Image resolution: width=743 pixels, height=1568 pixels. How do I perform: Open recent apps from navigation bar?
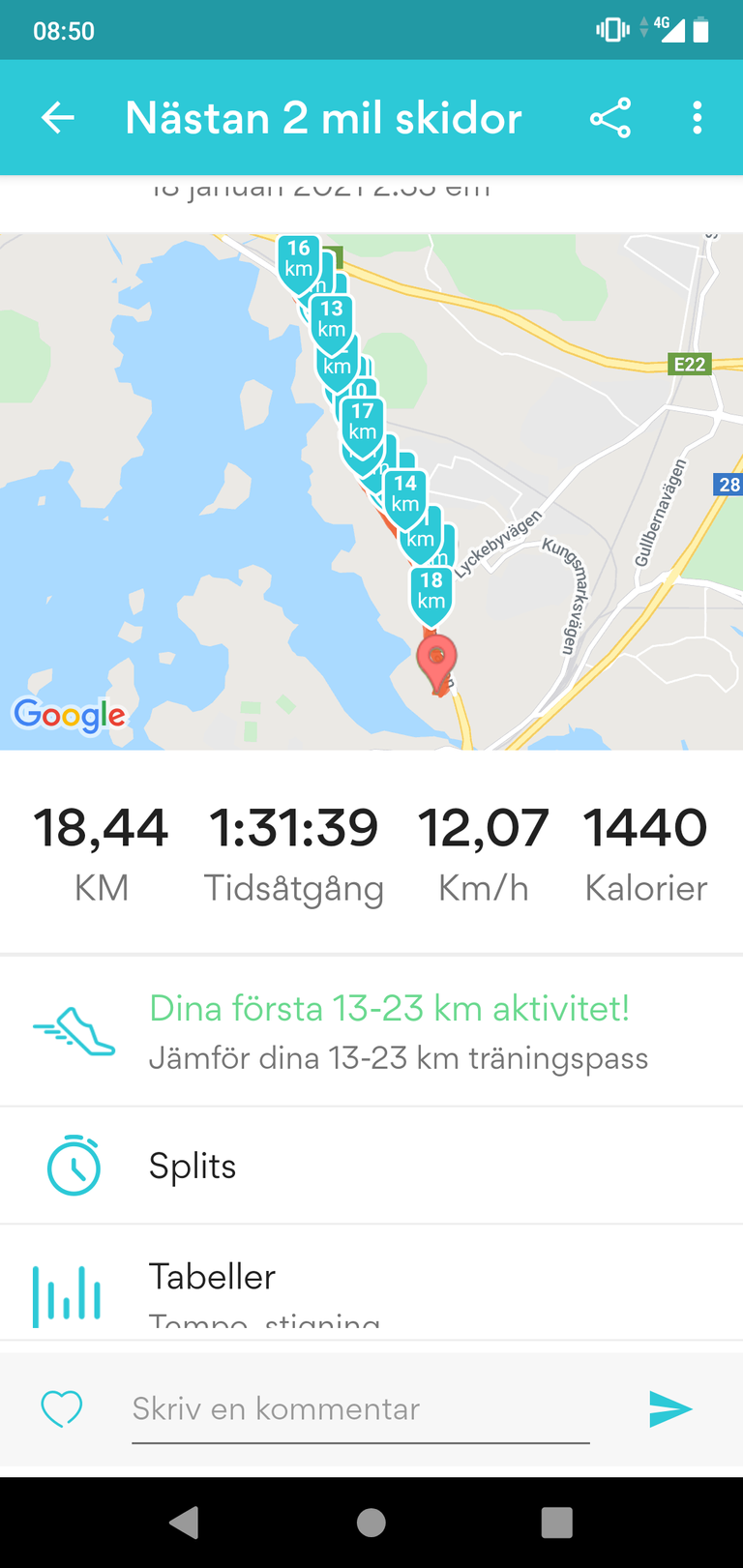[x=556, y=1523]
